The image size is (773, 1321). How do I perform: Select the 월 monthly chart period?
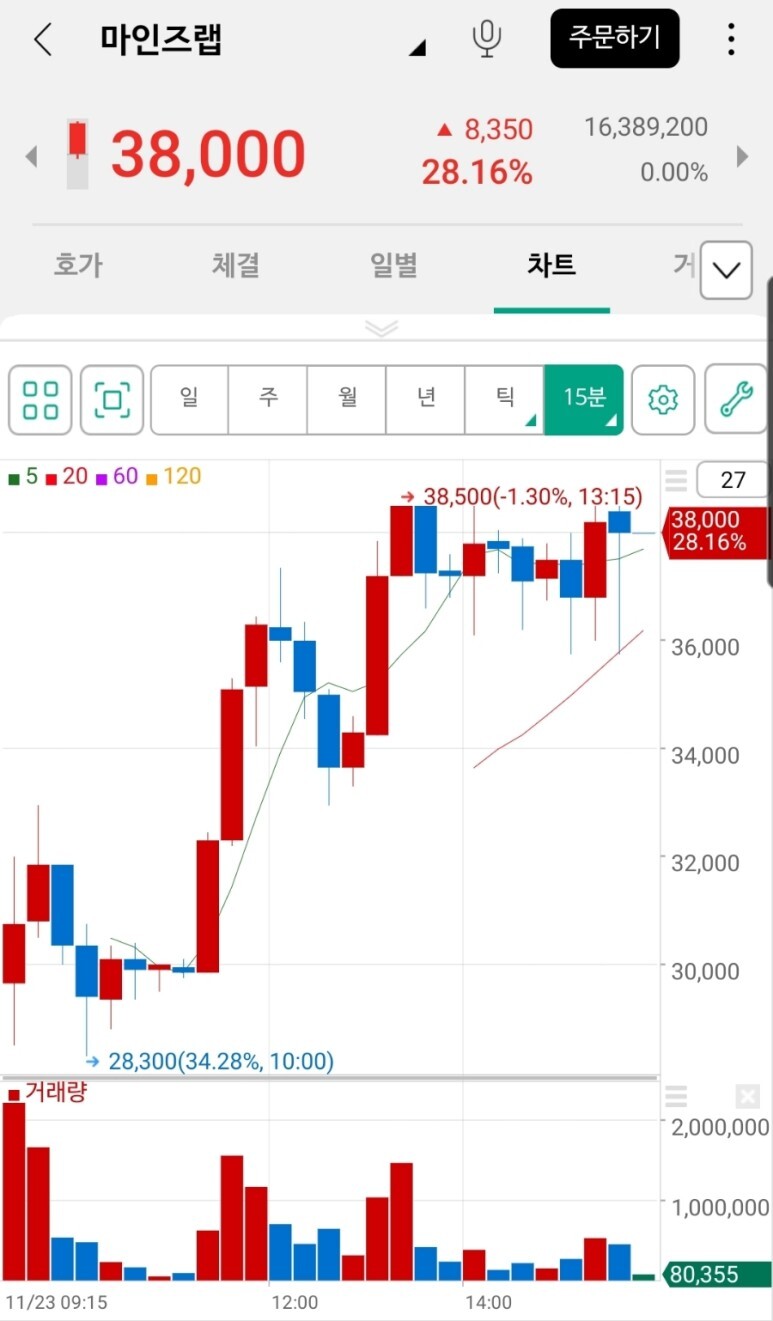point(347,399)
